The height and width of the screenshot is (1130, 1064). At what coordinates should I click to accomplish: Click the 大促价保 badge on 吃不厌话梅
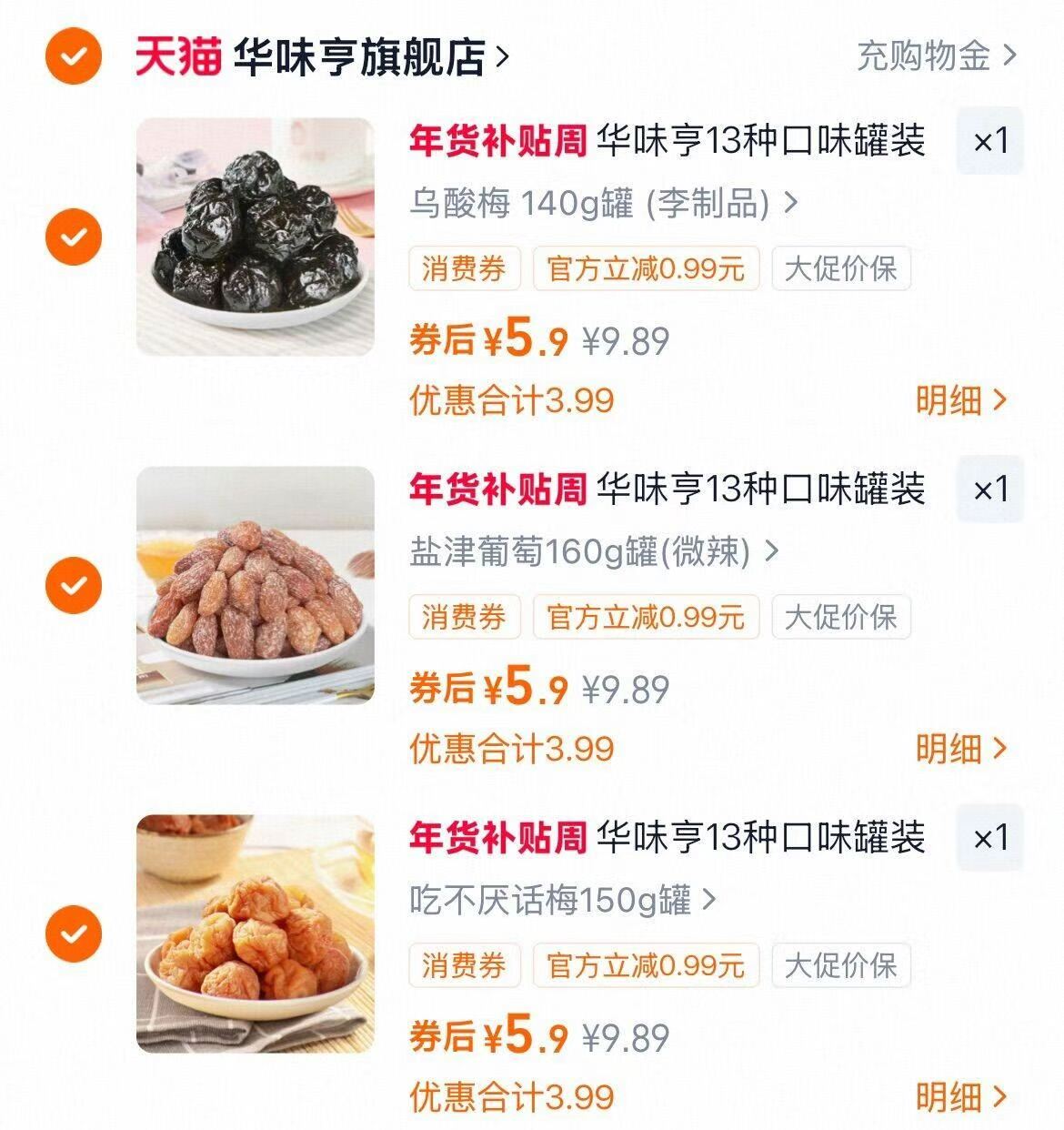(839, 967)
